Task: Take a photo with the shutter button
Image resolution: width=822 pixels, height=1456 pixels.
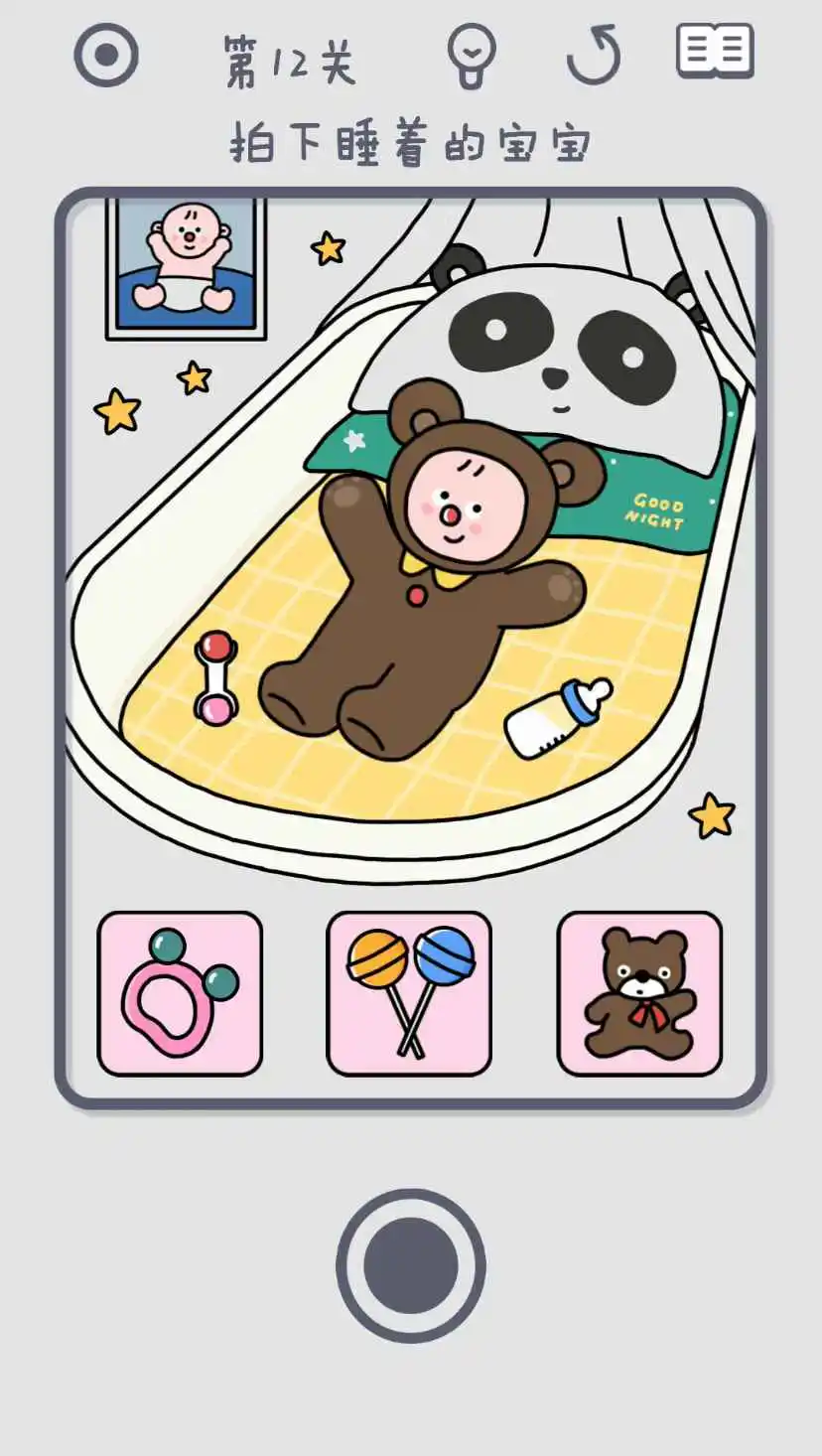Action: click(x=411, y=1265)
